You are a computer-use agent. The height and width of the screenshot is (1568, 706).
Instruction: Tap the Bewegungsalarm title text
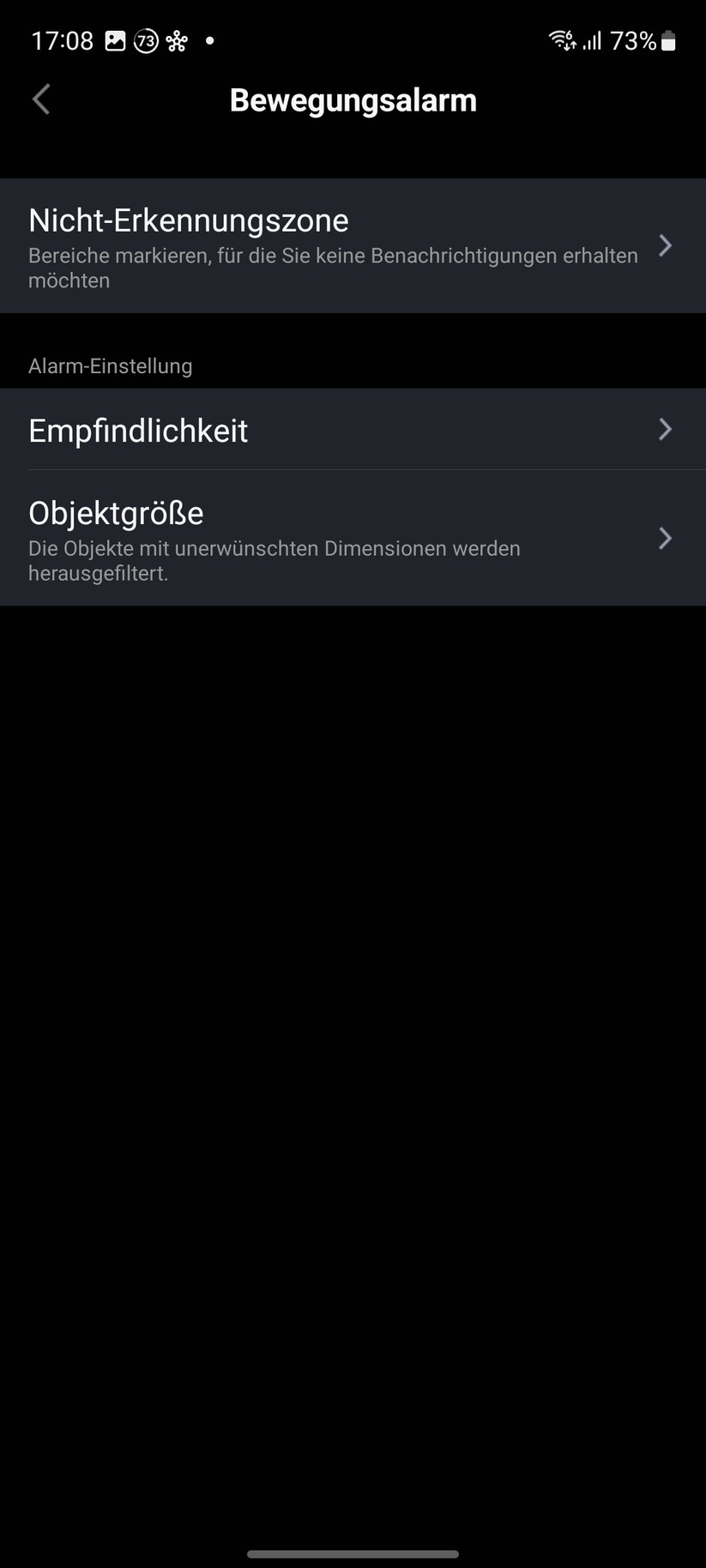coord(353,100)
